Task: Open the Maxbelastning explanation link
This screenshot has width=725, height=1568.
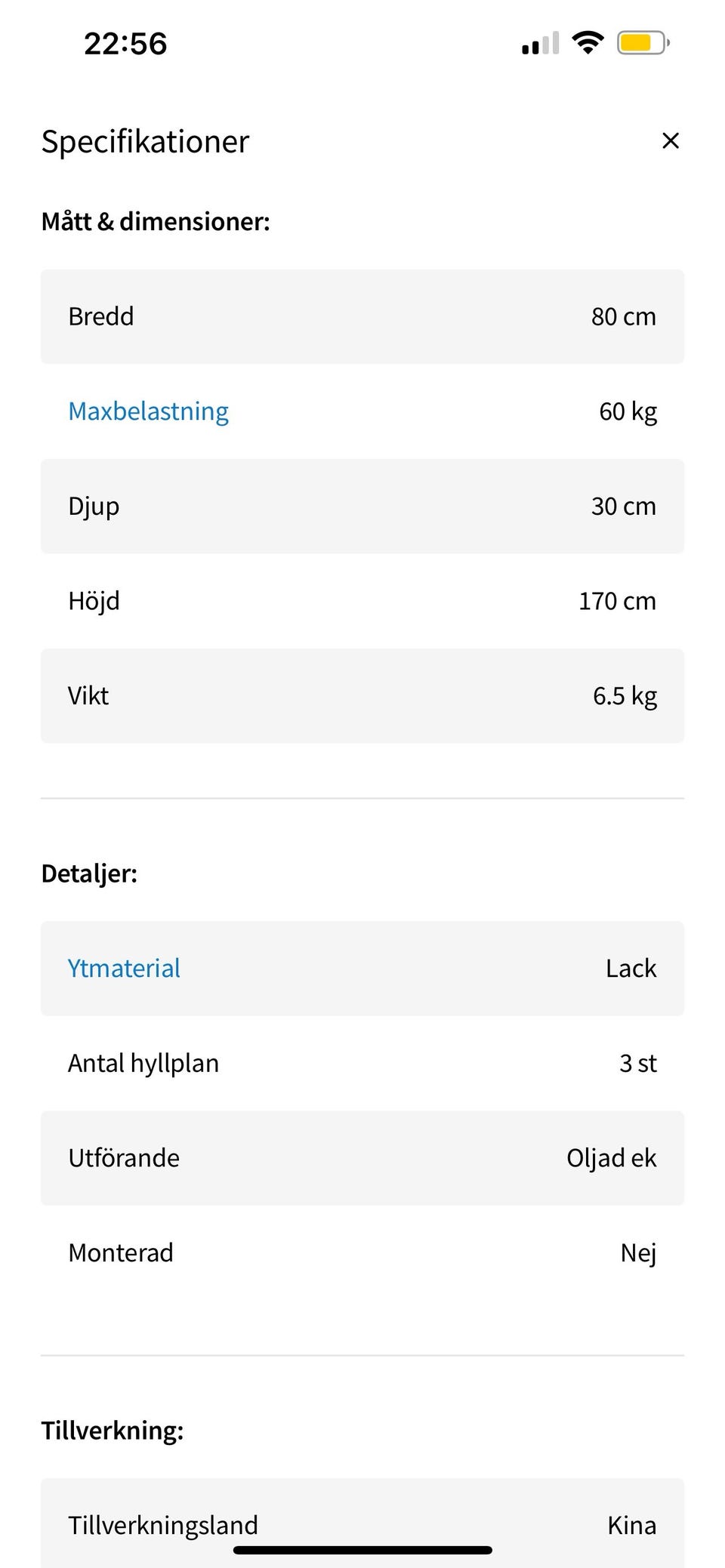Action: point(148,411)
